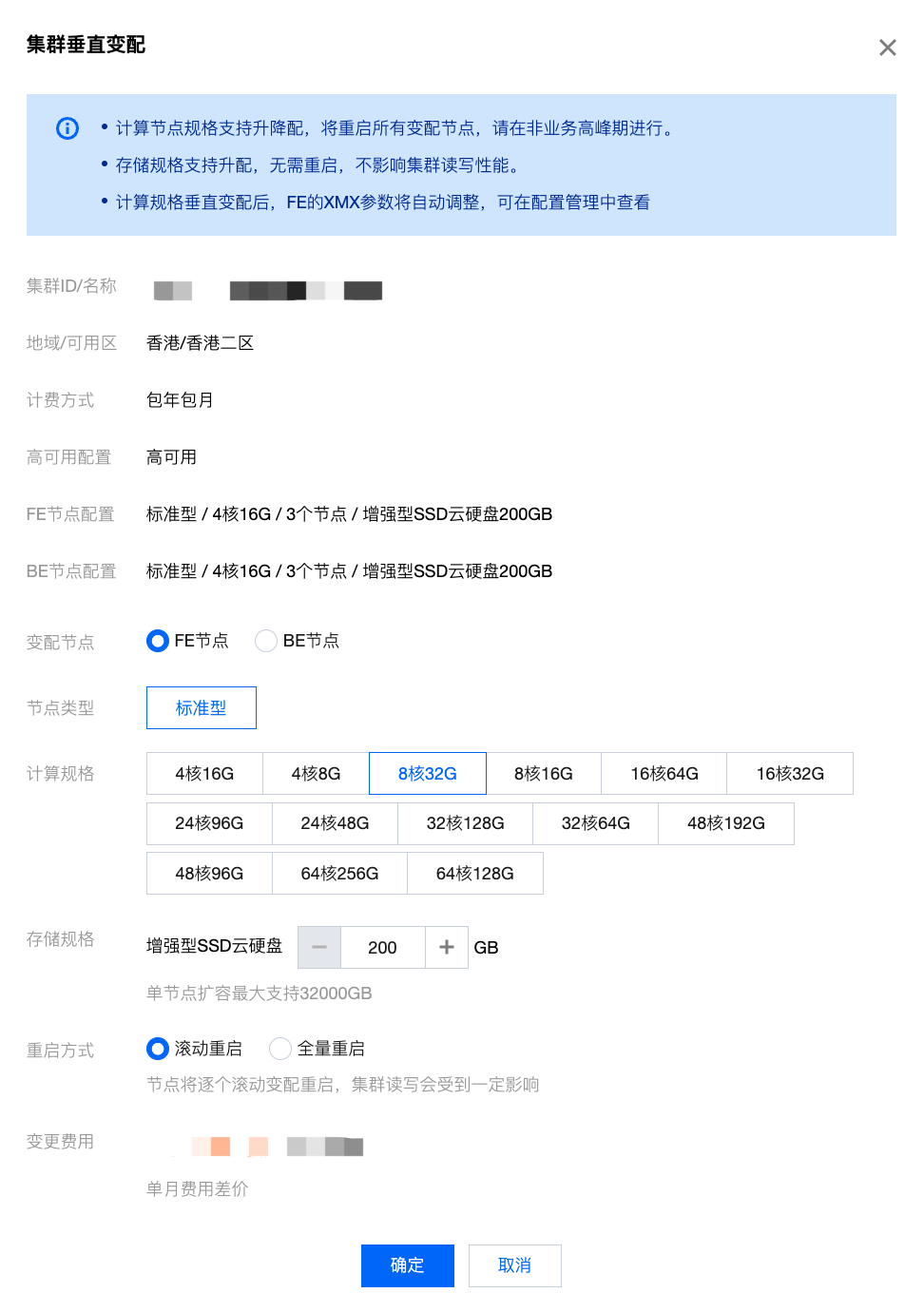Select 全量重启 restart method
This screenshot has height=1312, width=924.
tap(280, 1049)
